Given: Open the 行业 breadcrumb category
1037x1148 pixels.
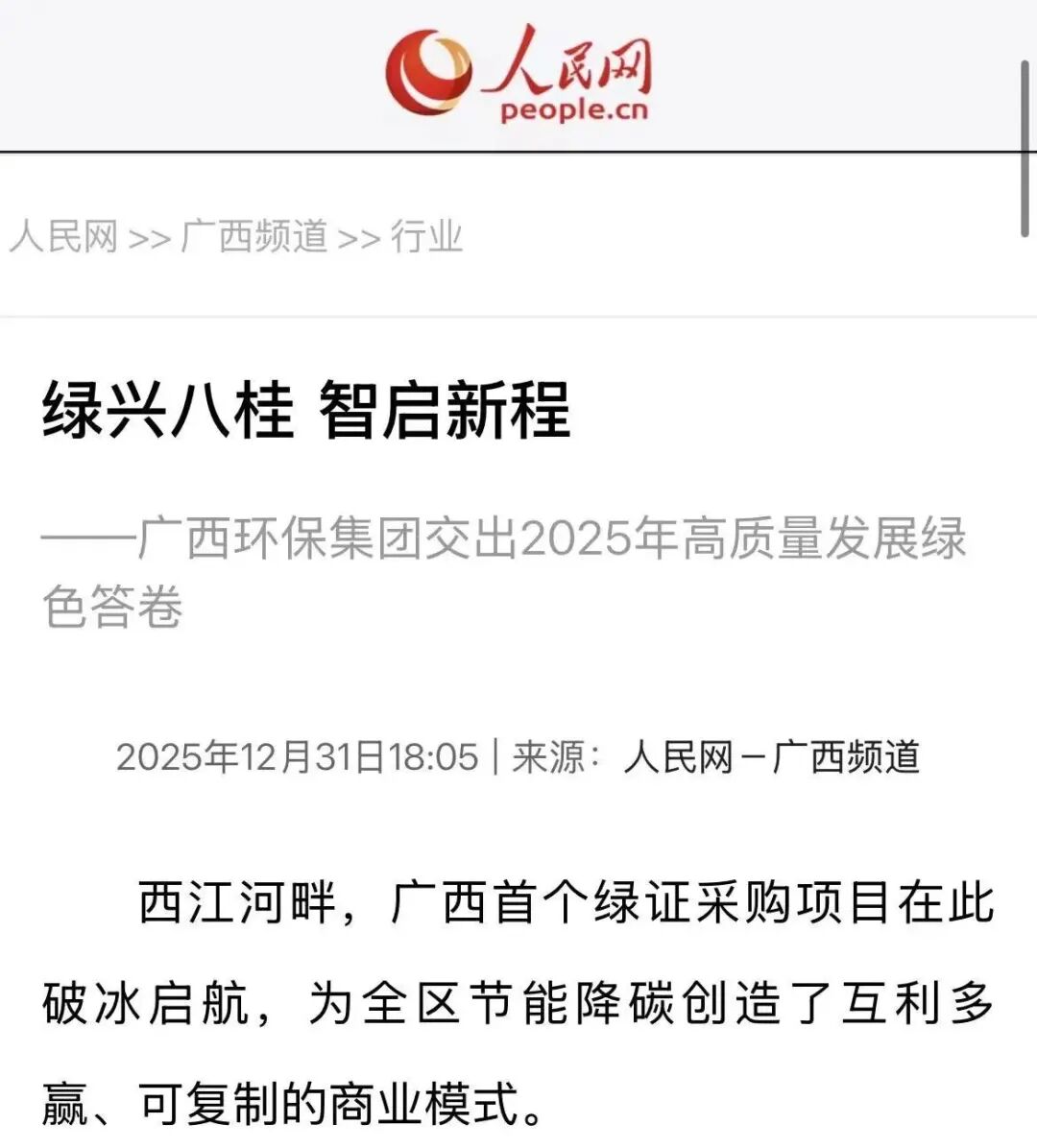Looking at the screenshot, I should click(x=426, y=236).
